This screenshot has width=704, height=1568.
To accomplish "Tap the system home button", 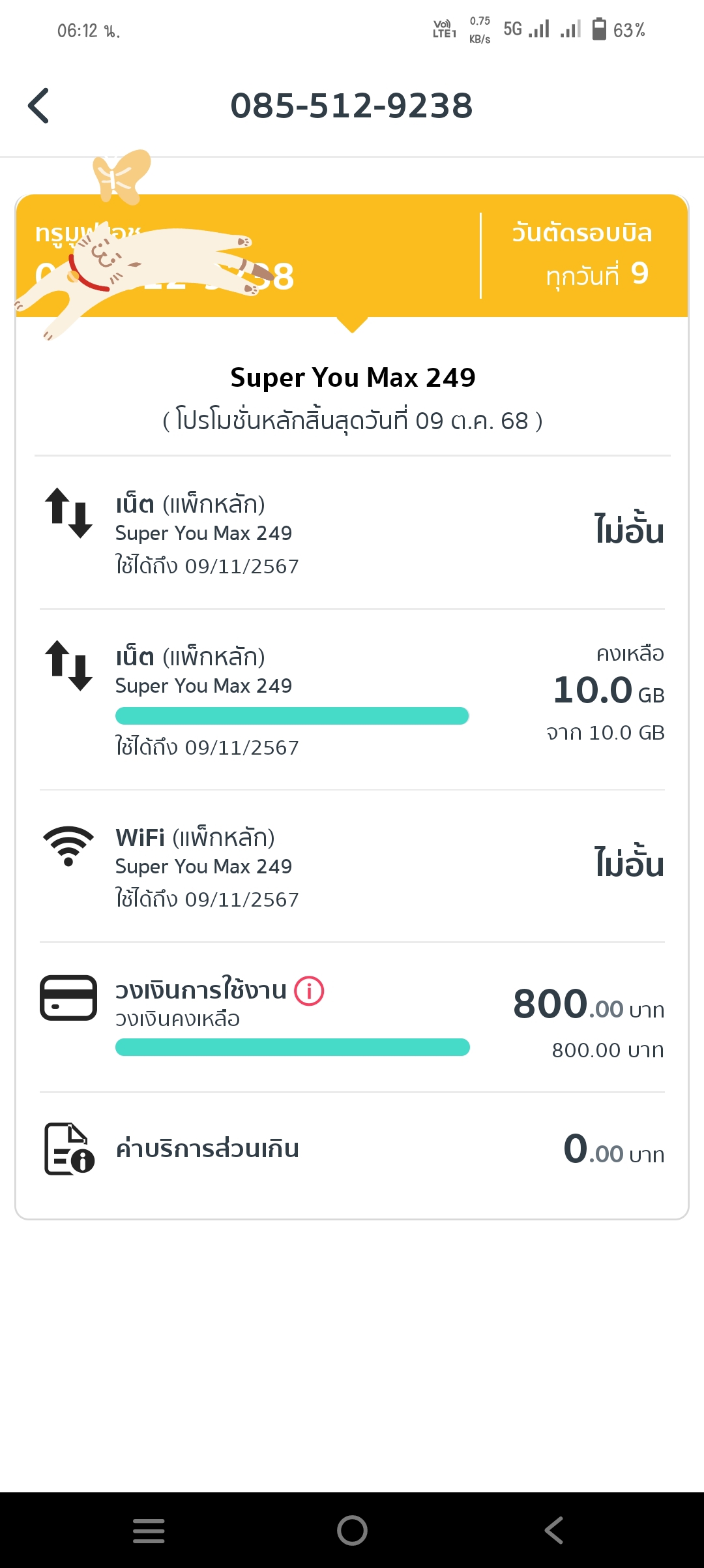I will (352, 1530).
